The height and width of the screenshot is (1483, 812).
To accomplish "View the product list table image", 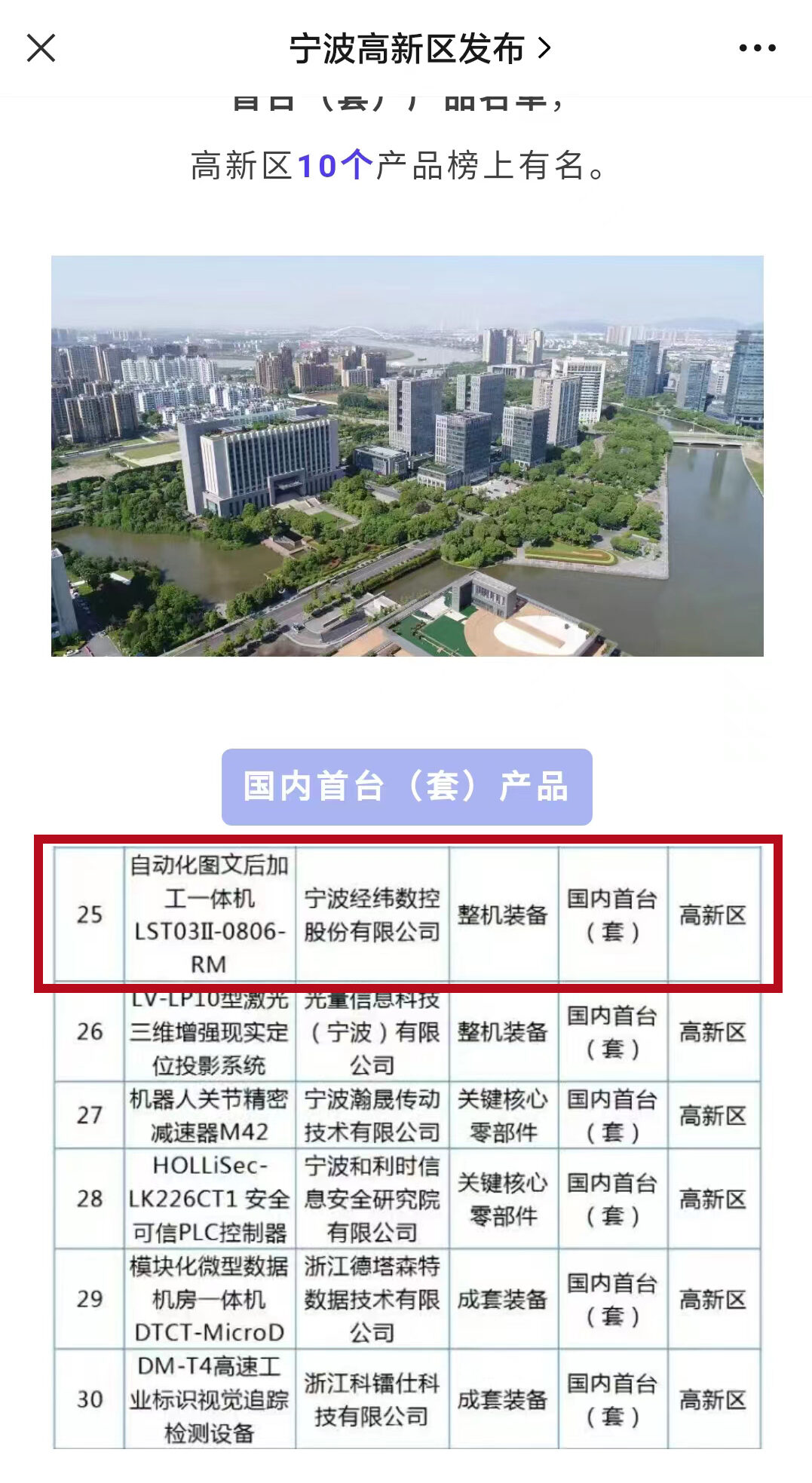I will (x=407, y=1146).
